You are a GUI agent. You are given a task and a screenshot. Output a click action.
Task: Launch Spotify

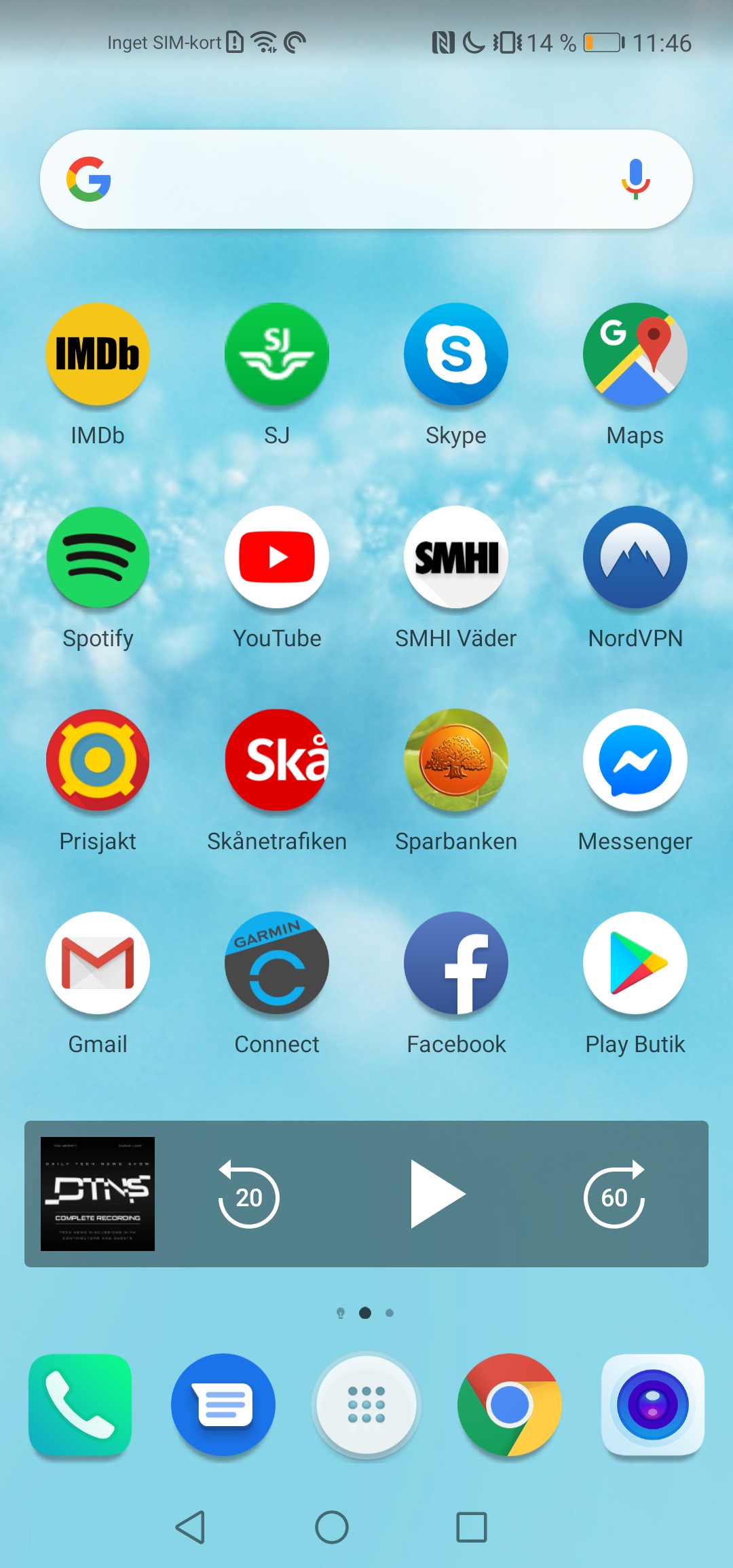98,557
